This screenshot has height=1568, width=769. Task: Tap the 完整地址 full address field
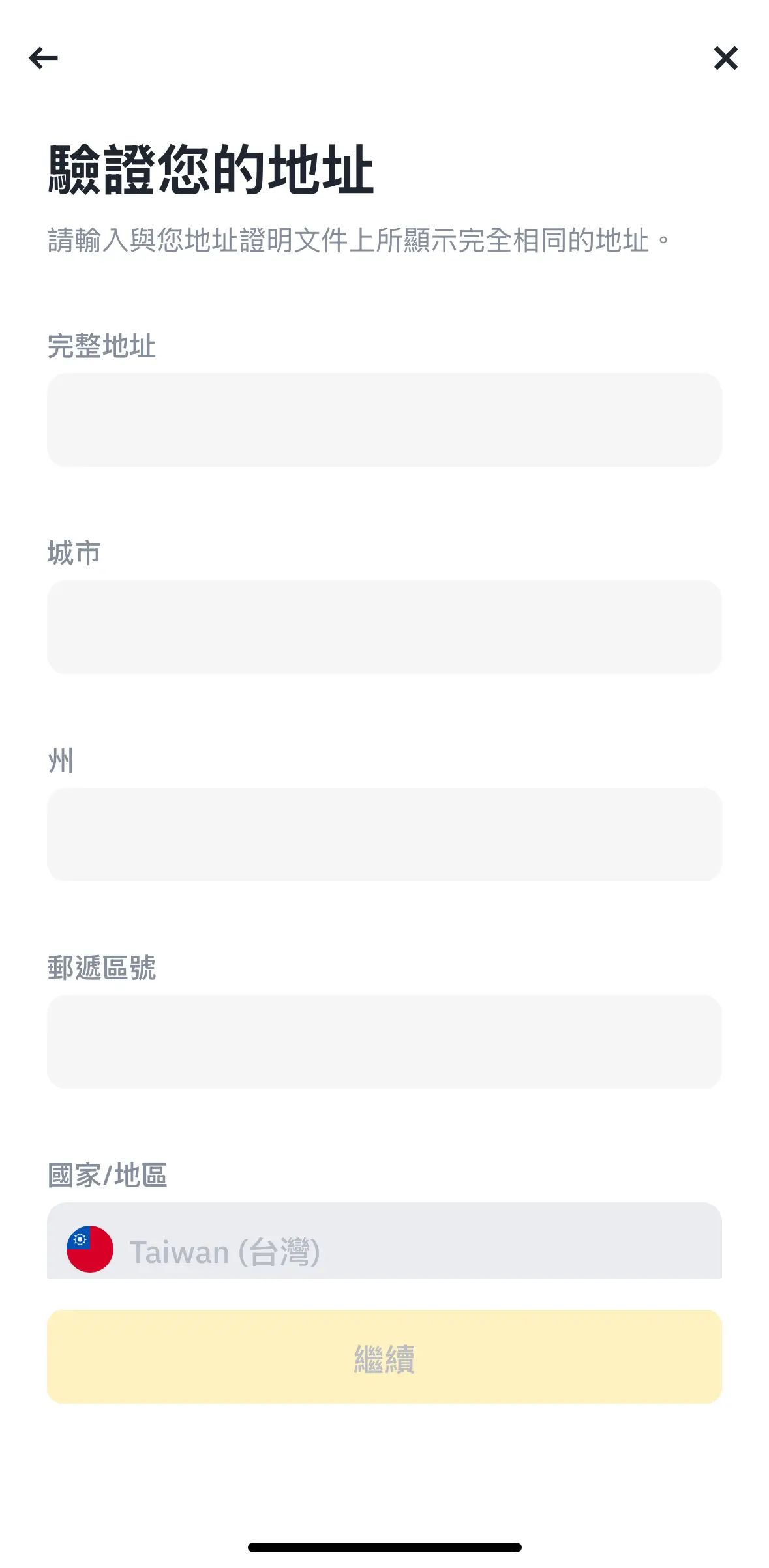coord(384,419)
